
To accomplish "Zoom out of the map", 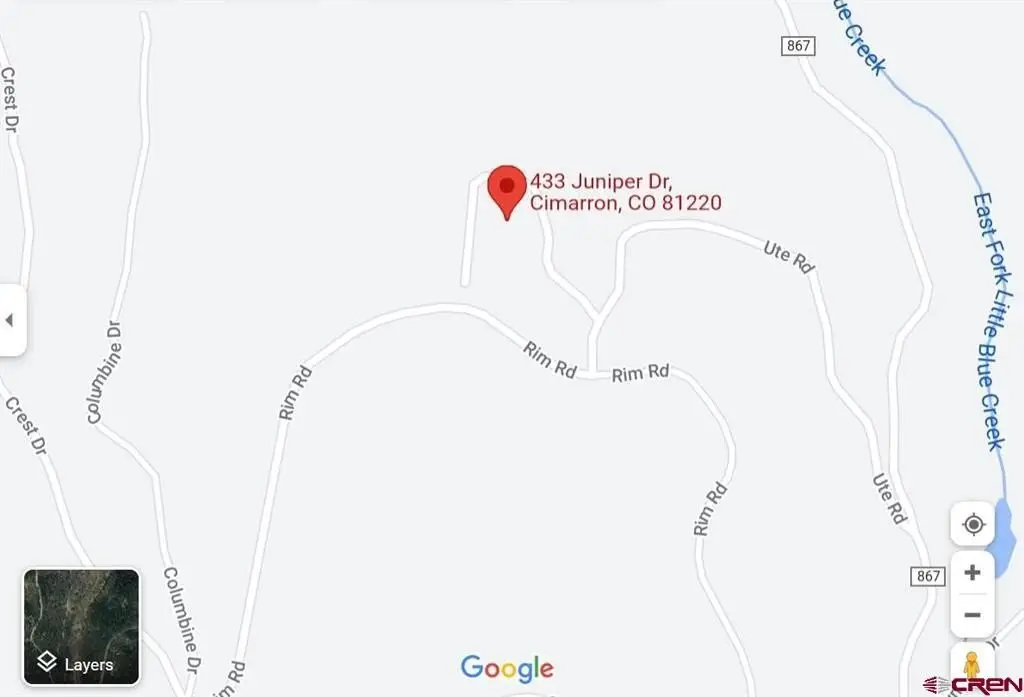I will pyautogui.click(x=972, y=615).
